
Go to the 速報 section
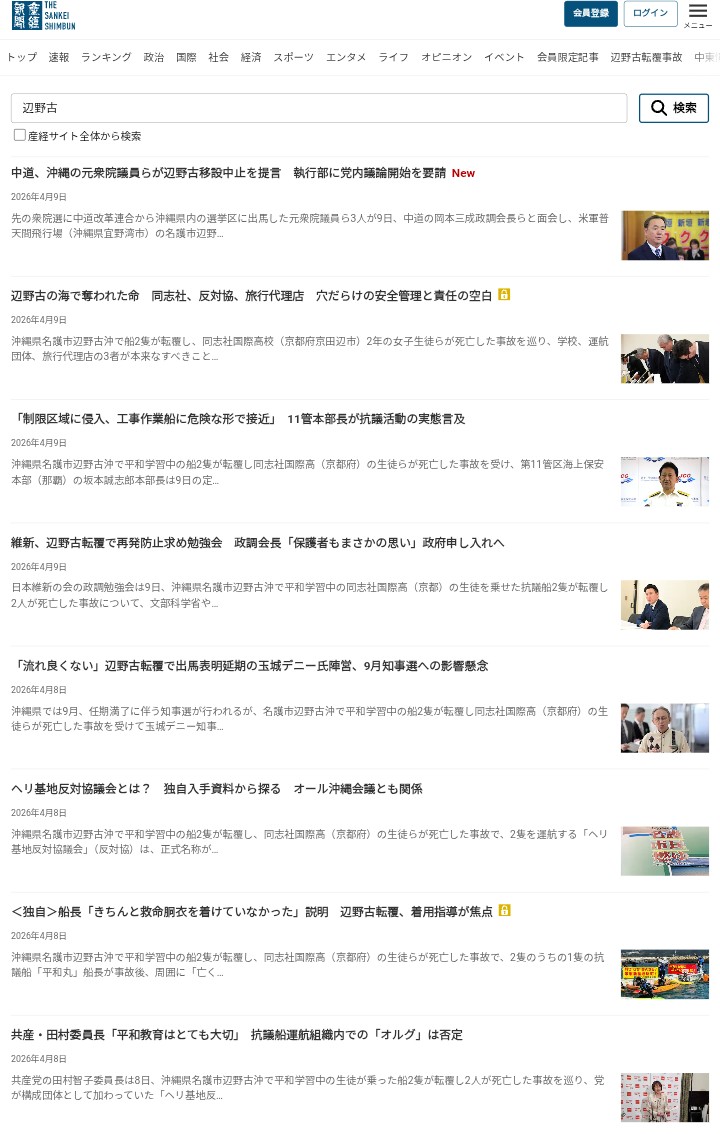(59, 57)
